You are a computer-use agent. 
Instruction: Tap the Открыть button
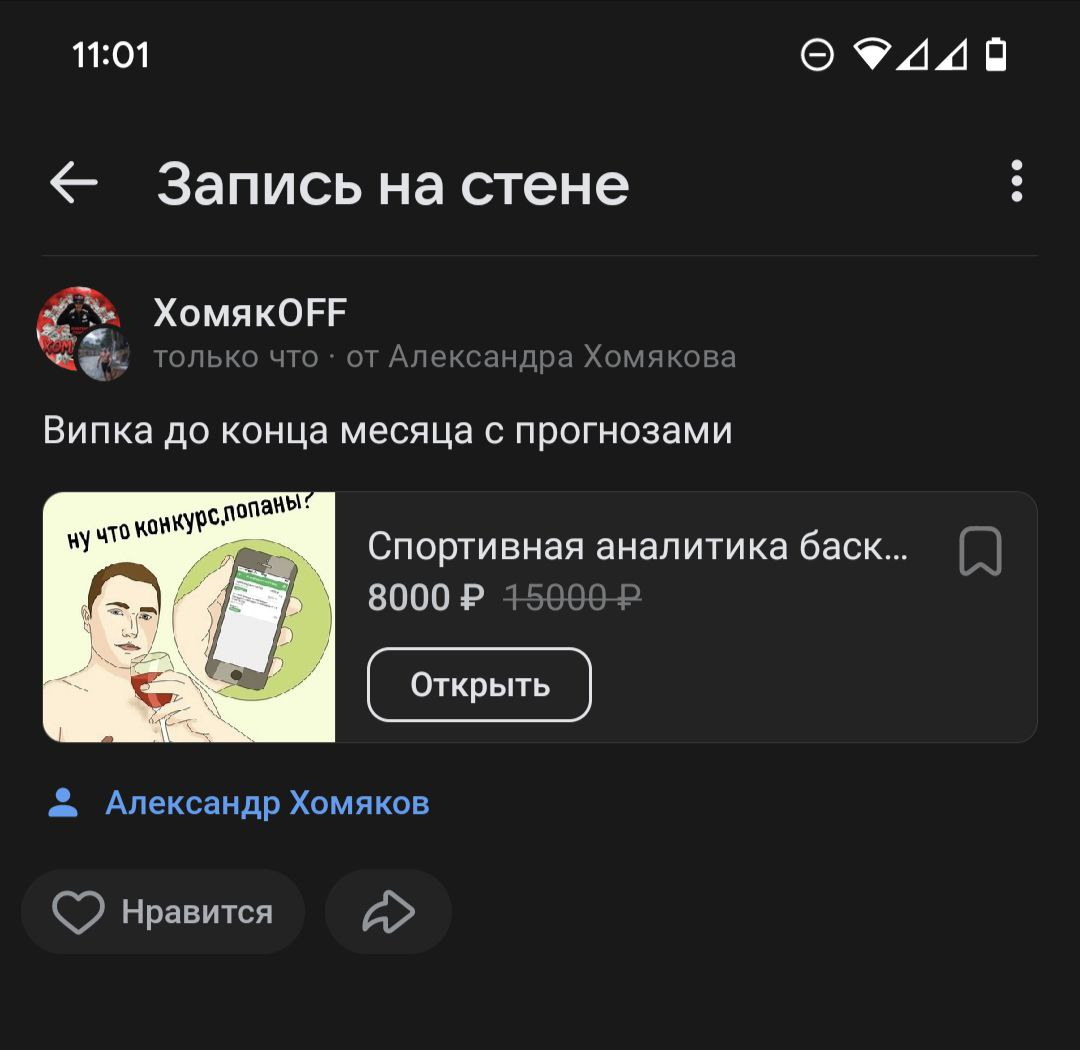click(x=479, y=685)
